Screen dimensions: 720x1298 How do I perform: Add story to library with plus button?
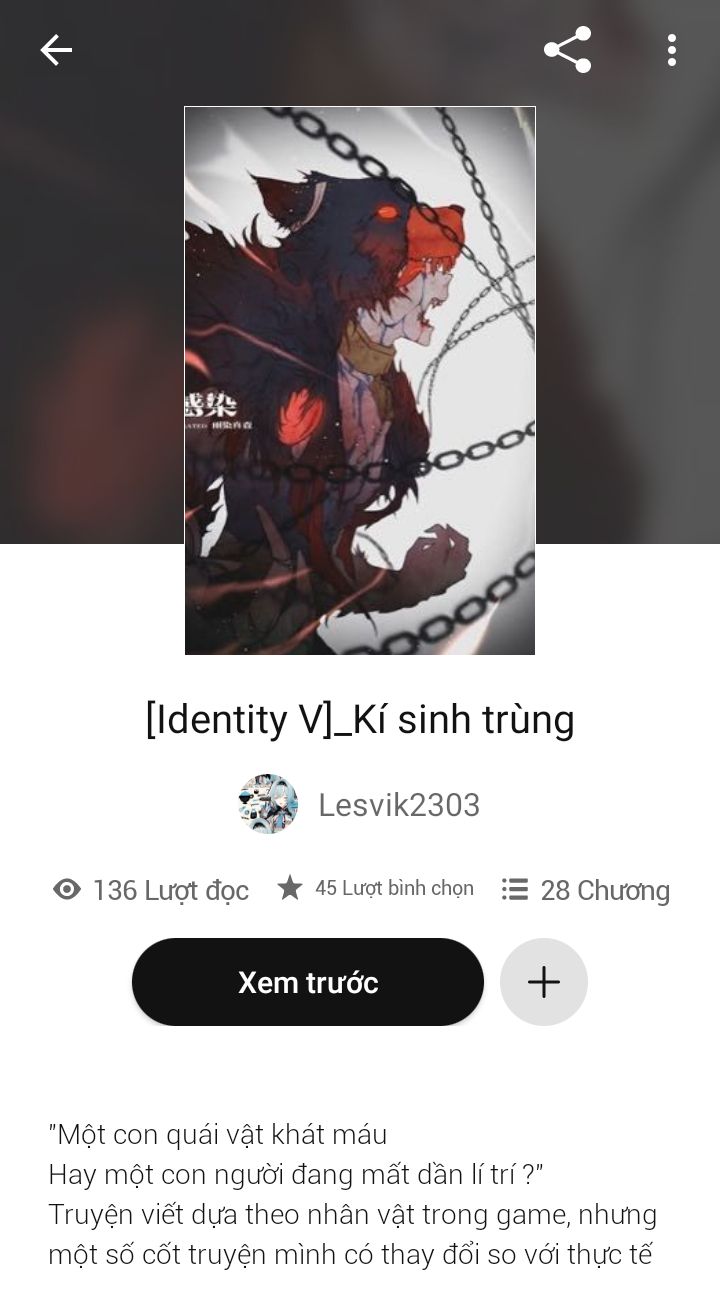[543, 982]
